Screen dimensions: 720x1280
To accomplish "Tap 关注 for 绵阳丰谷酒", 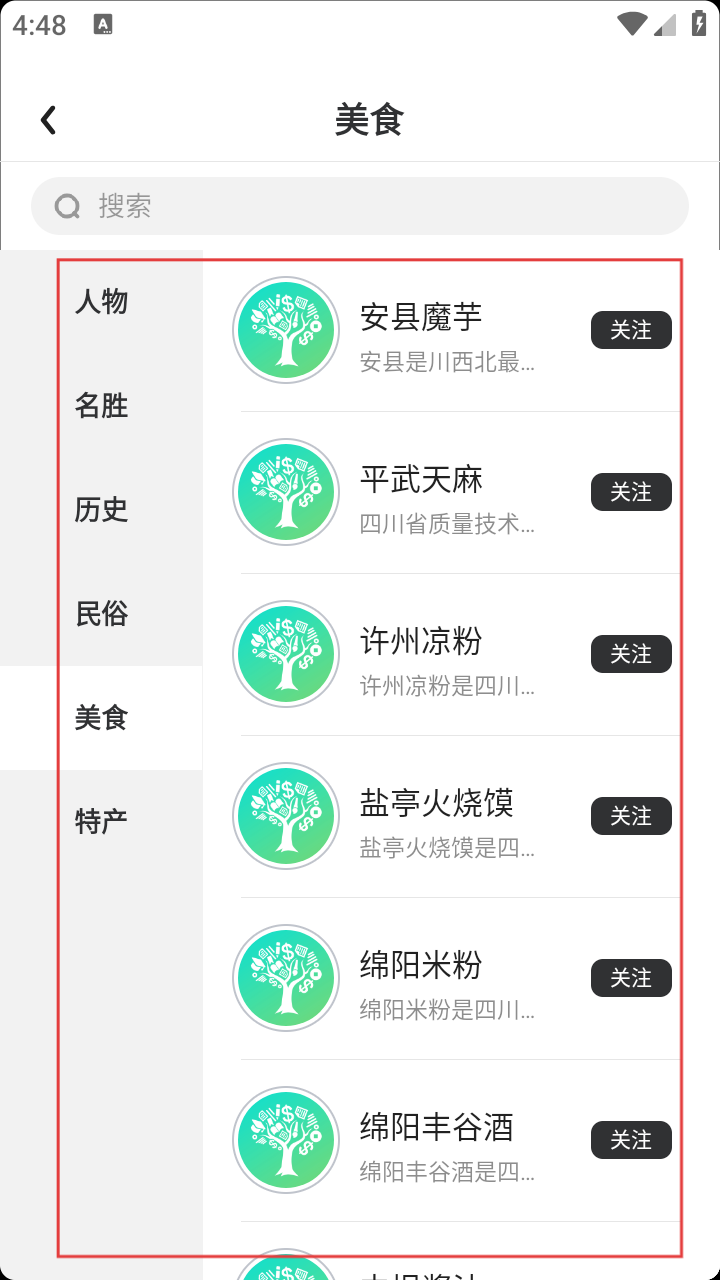I will pyautogui.click(x=631, y=1140).
